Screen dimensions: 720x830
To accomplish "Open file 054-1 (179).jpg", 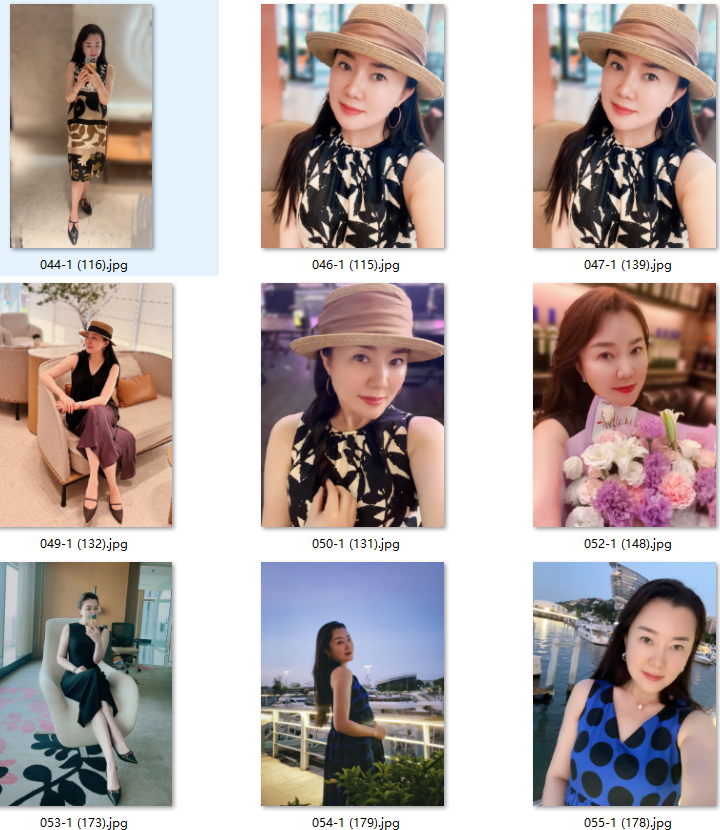I will click(x=353, y=684).
